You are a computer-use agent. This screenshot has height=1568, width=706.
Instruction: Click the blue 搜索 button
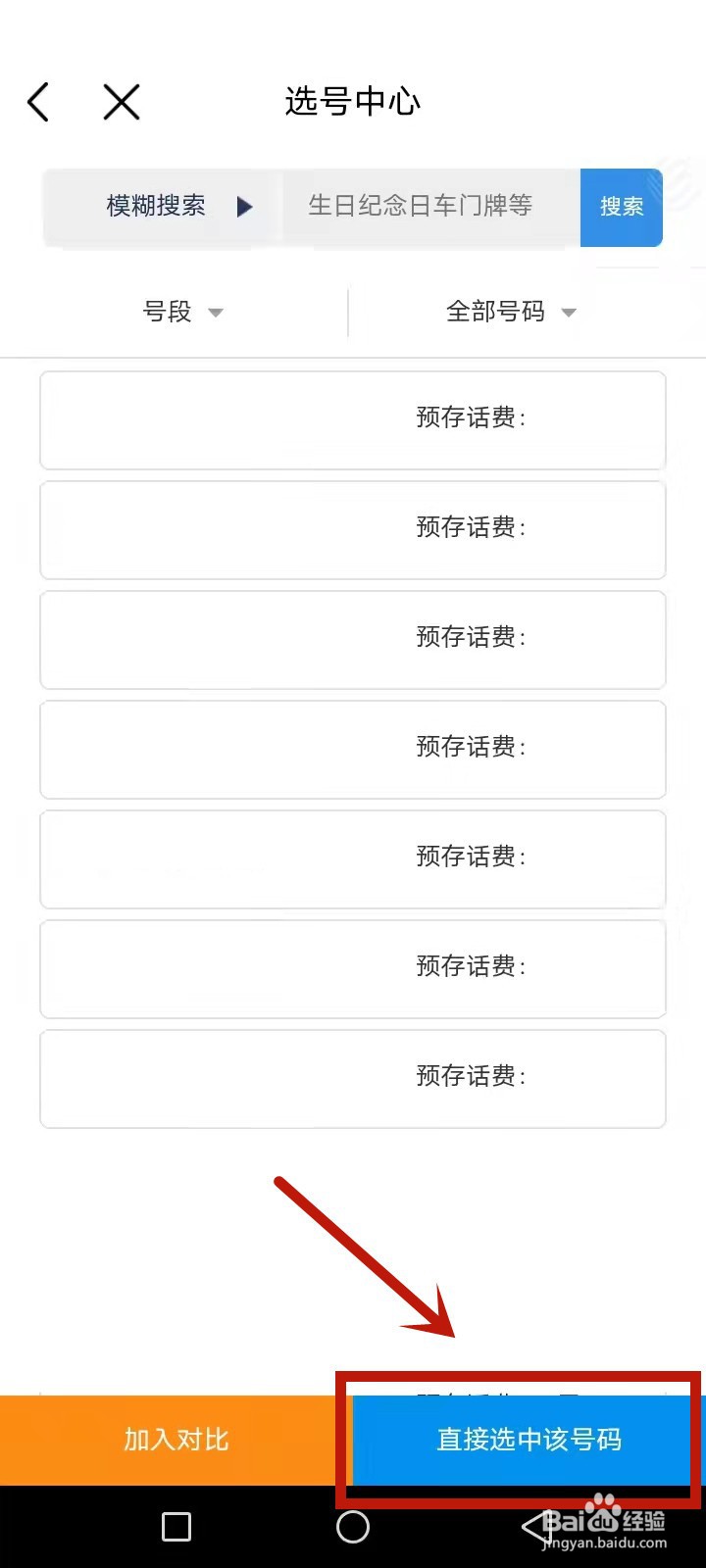coord(622,207)
